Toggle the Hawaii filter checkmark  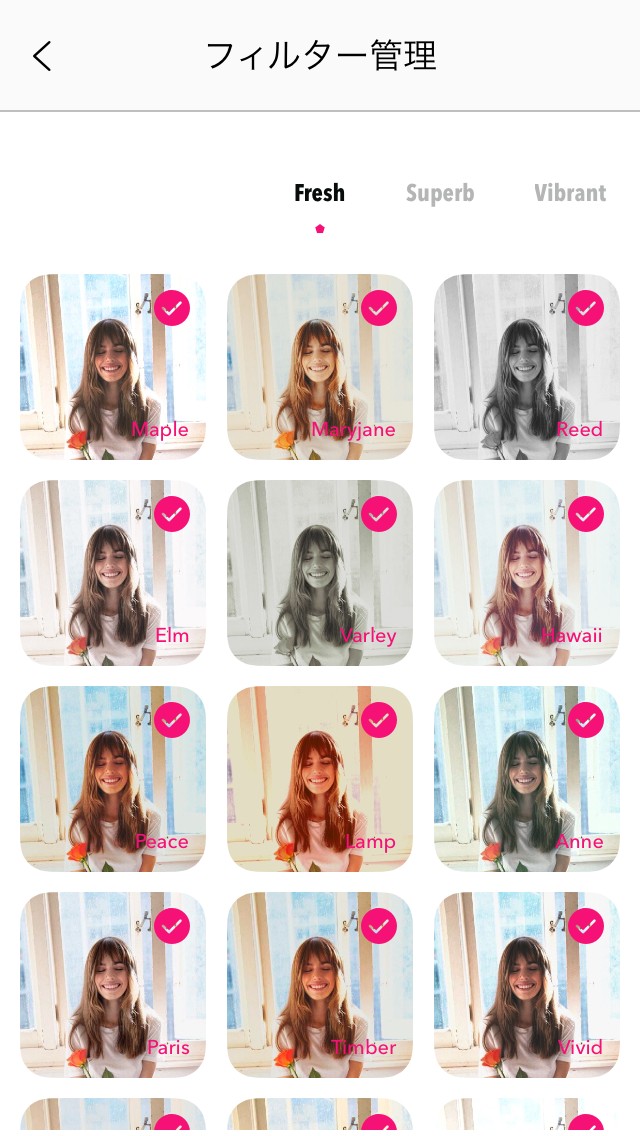[586, 514]
